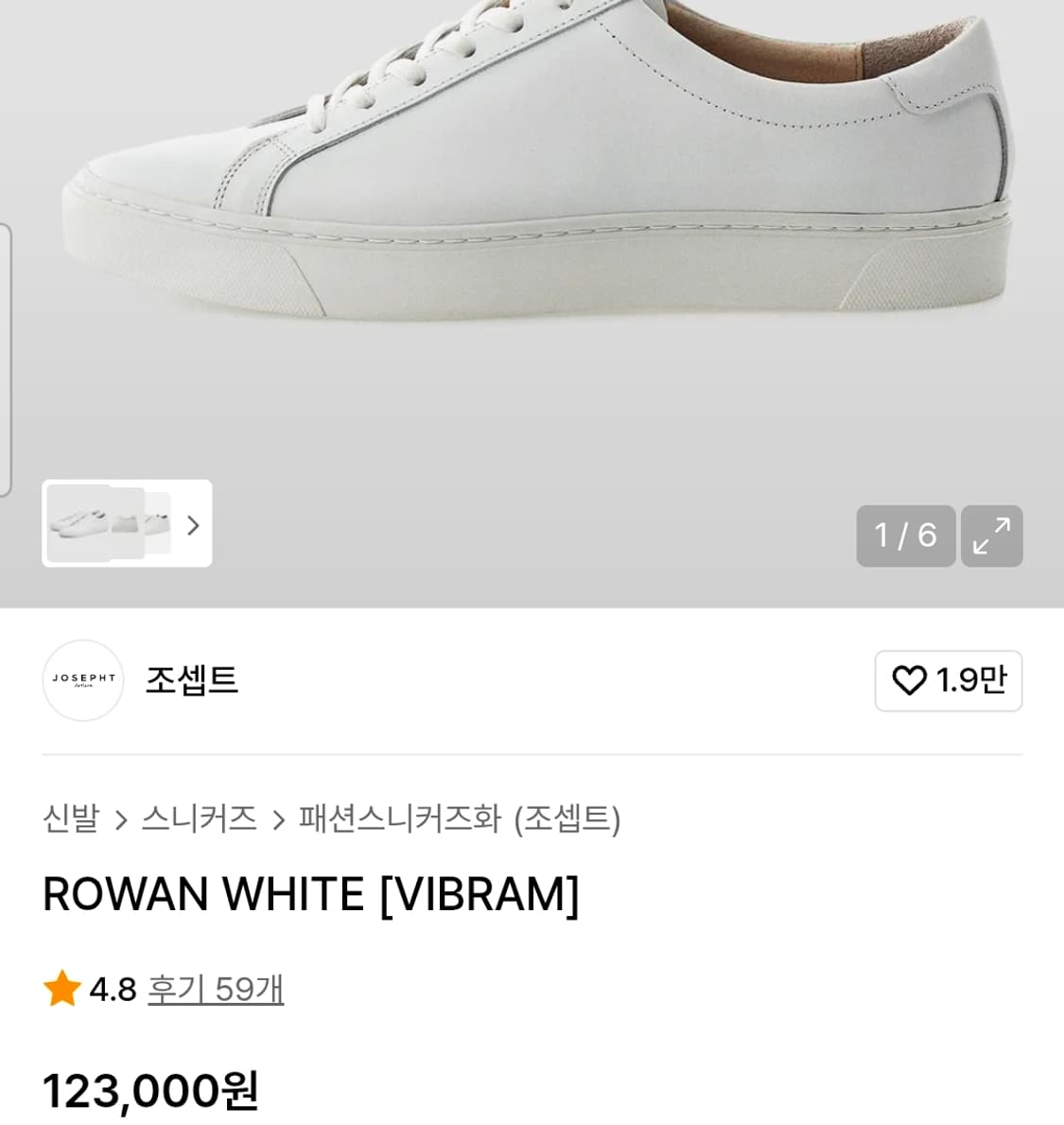The height and width of the screenshot is (1125, 1064).
Task: Expand the seller 조셉트 store section
Action: tap(193, 680)
